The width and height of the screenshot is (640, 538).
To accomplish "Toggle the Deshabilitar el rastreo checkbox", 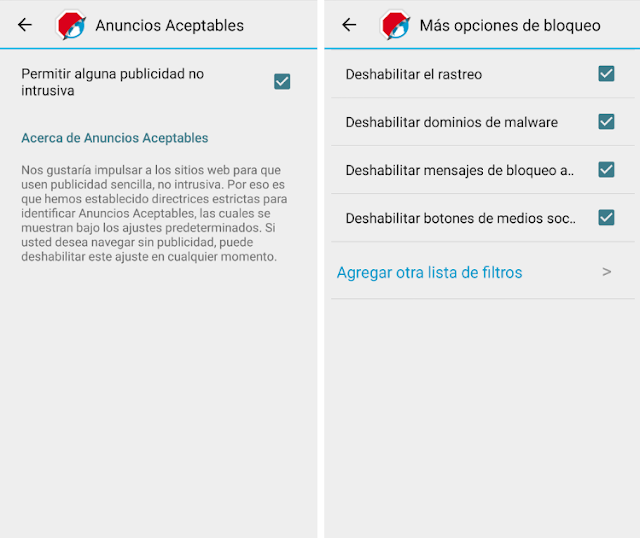I will [x=606, y=74].
